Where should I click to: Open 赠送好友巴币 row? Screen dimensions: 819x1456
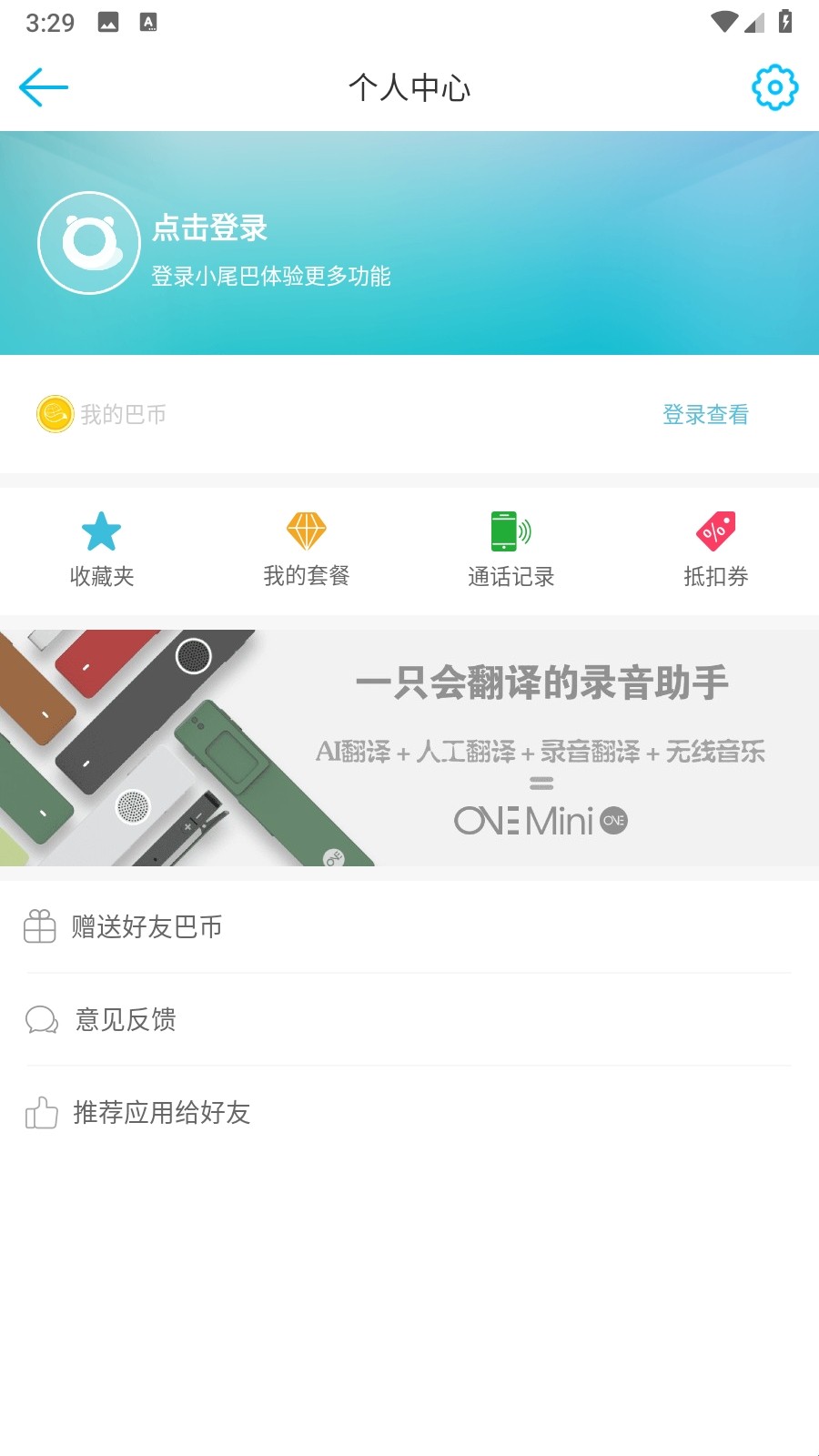click(146, 927)
